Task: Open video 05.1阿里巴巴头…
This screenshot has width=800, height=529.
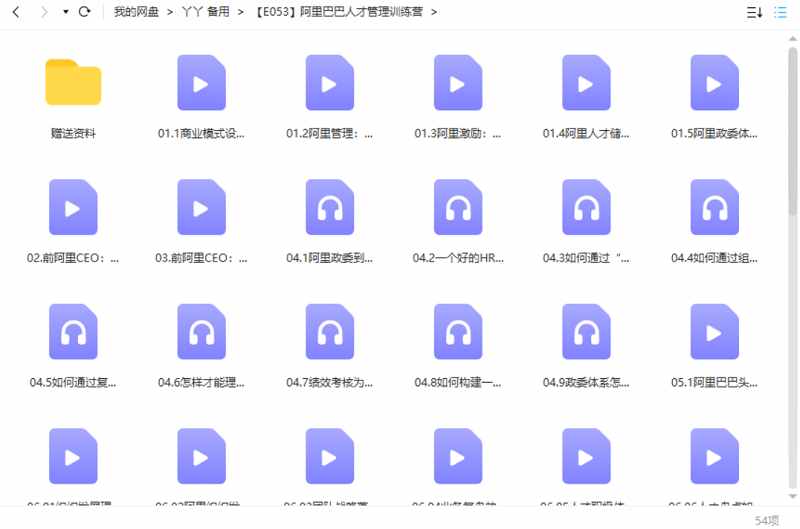Action: point(714,332)
